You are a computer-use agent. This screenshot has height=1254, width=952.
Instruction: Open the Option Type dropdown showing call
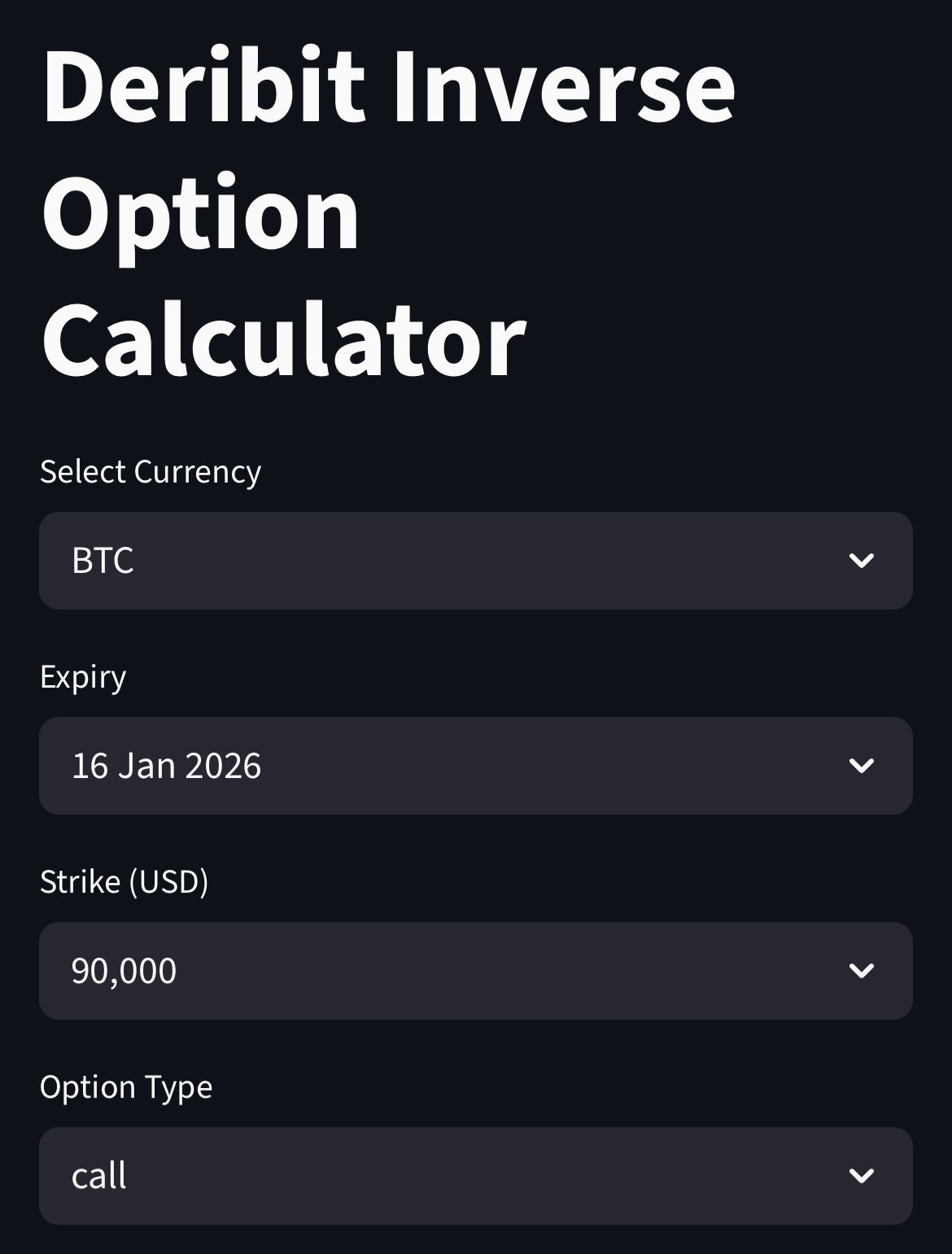point(476,1176)
